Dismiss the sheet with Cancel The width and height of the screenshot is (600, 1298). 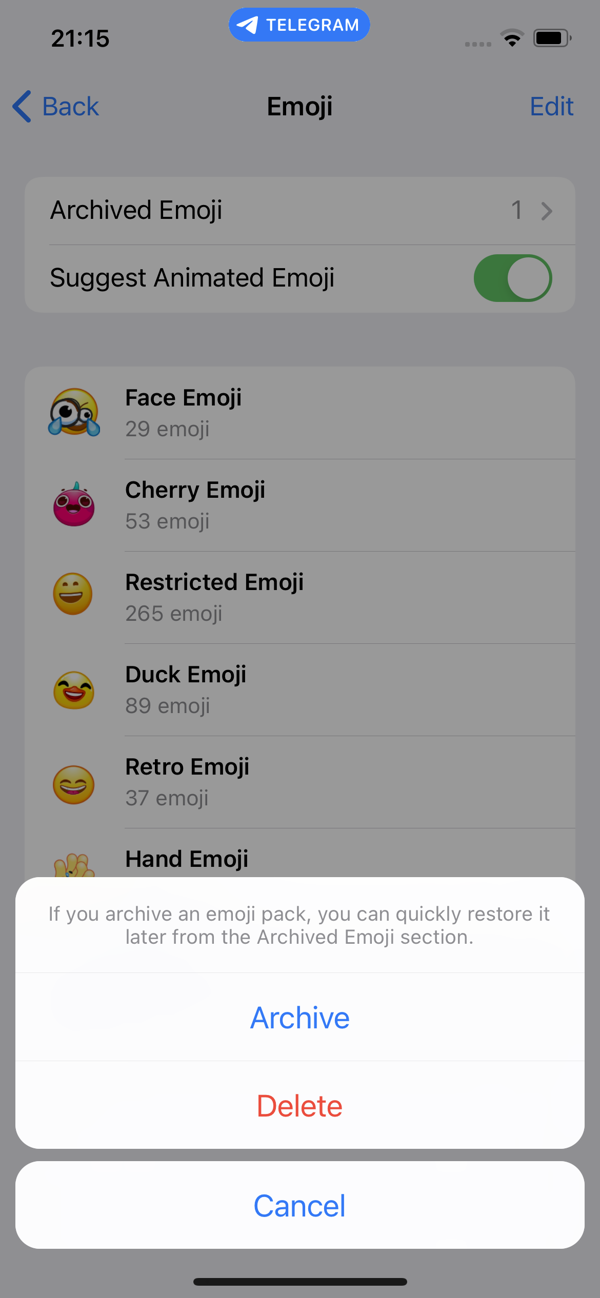[300, 1205]
